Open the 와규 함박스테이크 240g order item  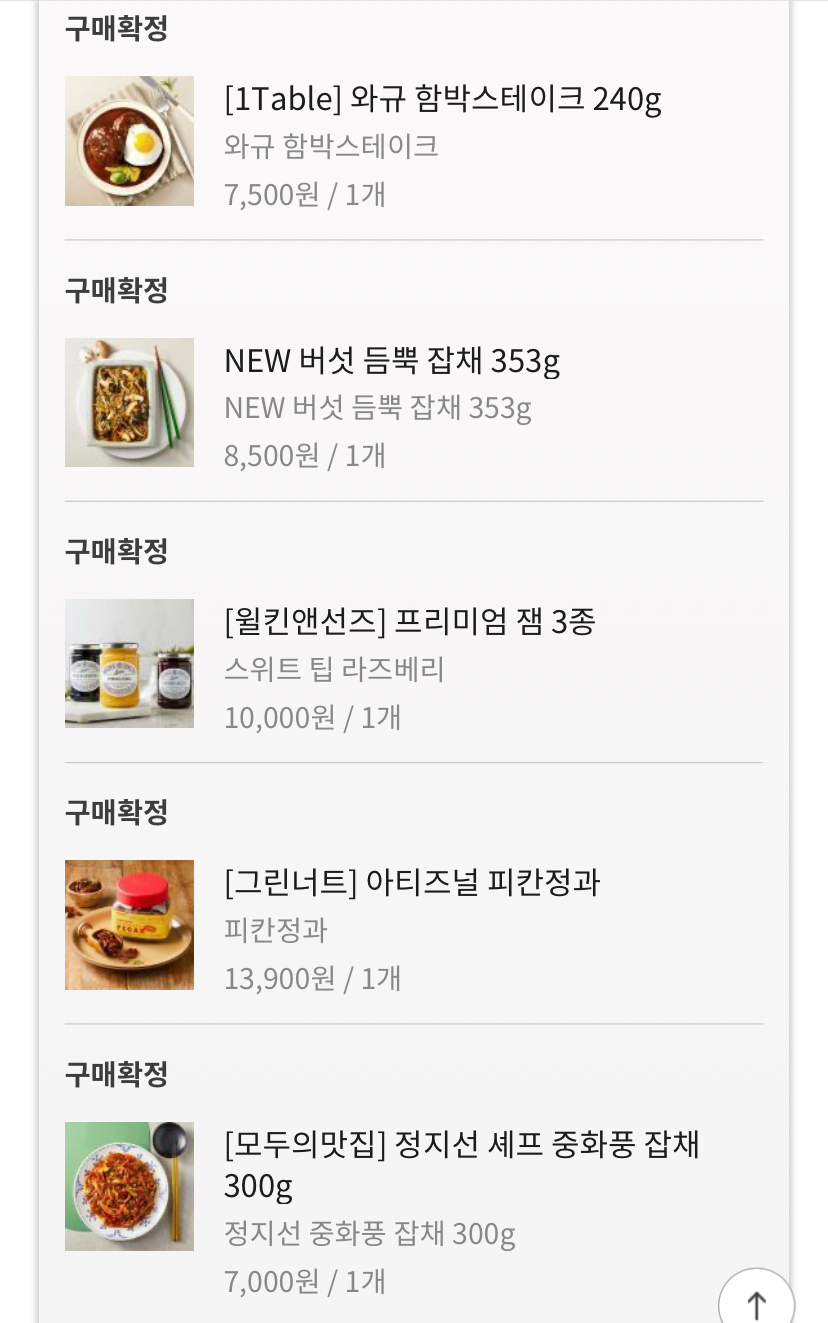pos(442,100)
